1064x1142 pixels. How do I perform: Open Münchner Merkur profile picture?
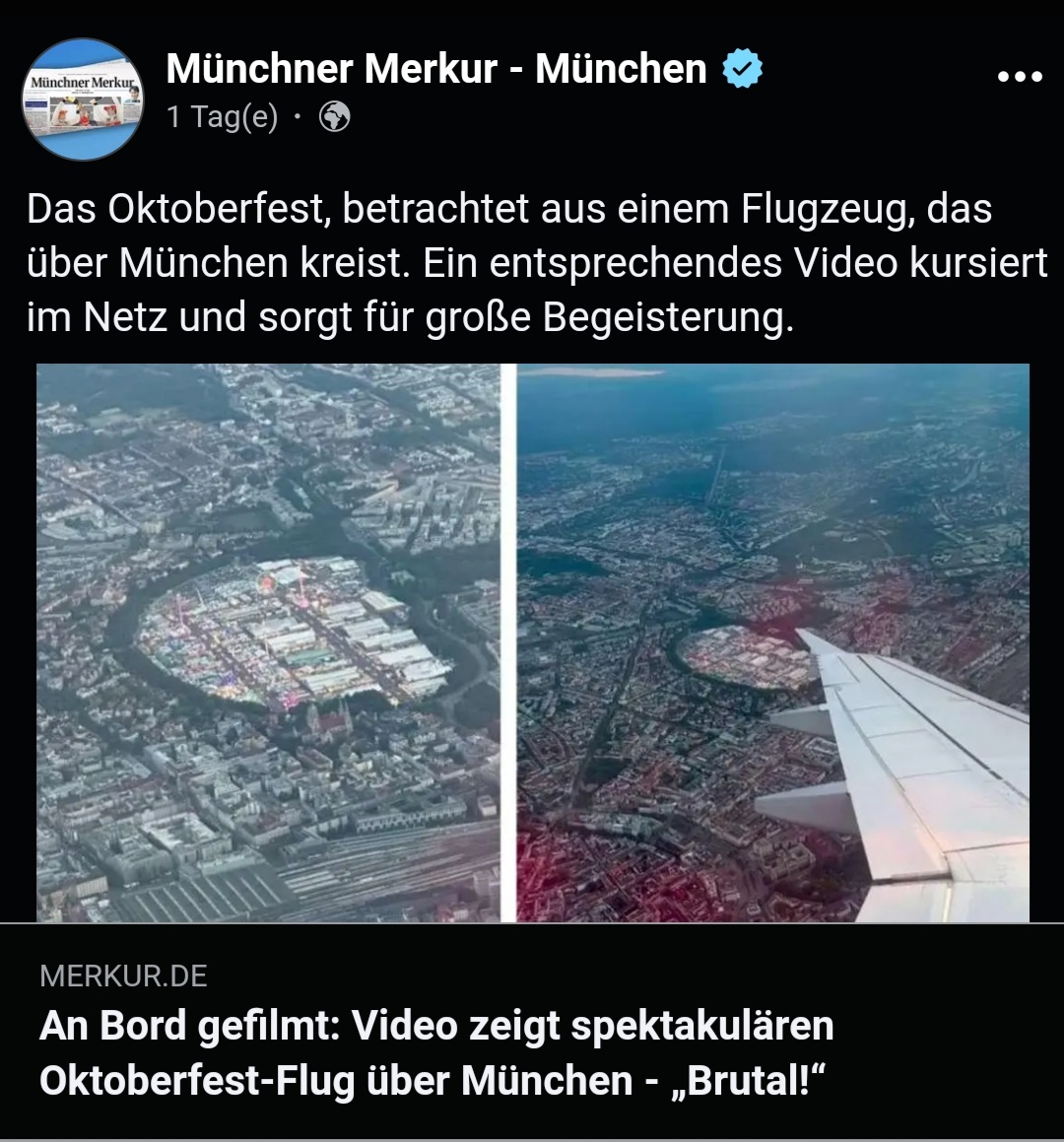point(83,99)
